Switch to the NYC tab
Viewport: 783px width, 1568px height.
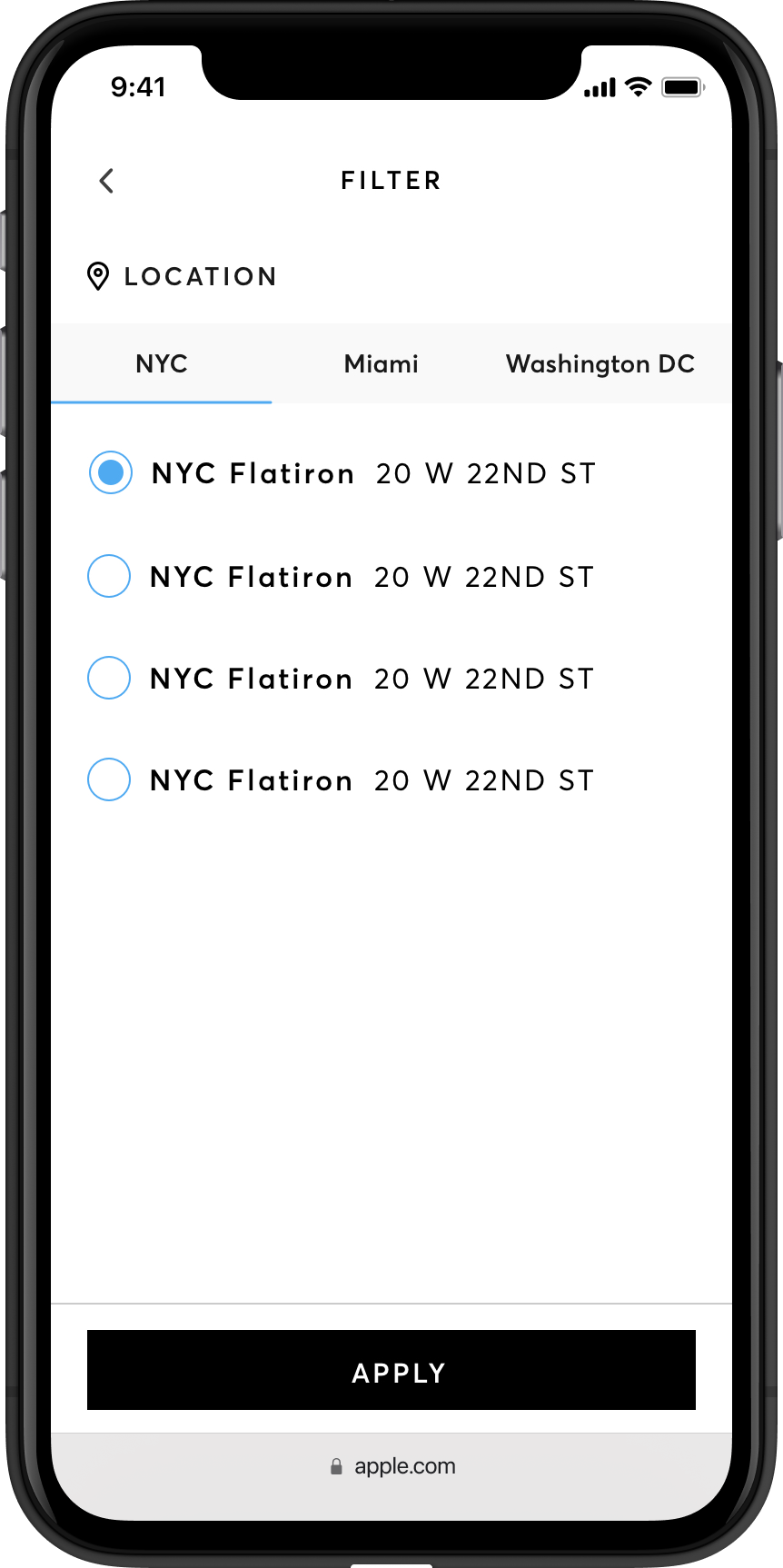(162, 363)
